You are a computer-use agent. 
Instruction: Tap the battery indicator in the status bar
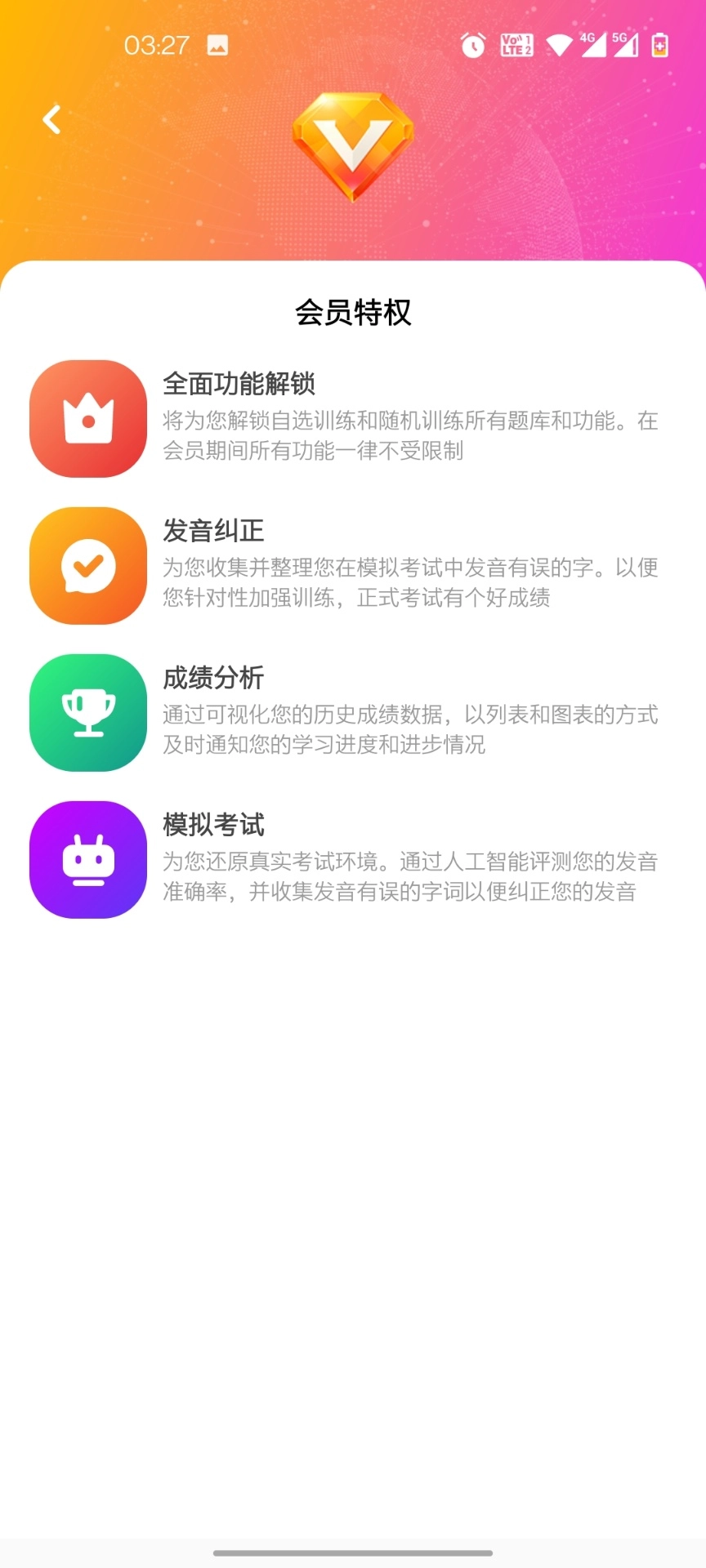point(659,47)
